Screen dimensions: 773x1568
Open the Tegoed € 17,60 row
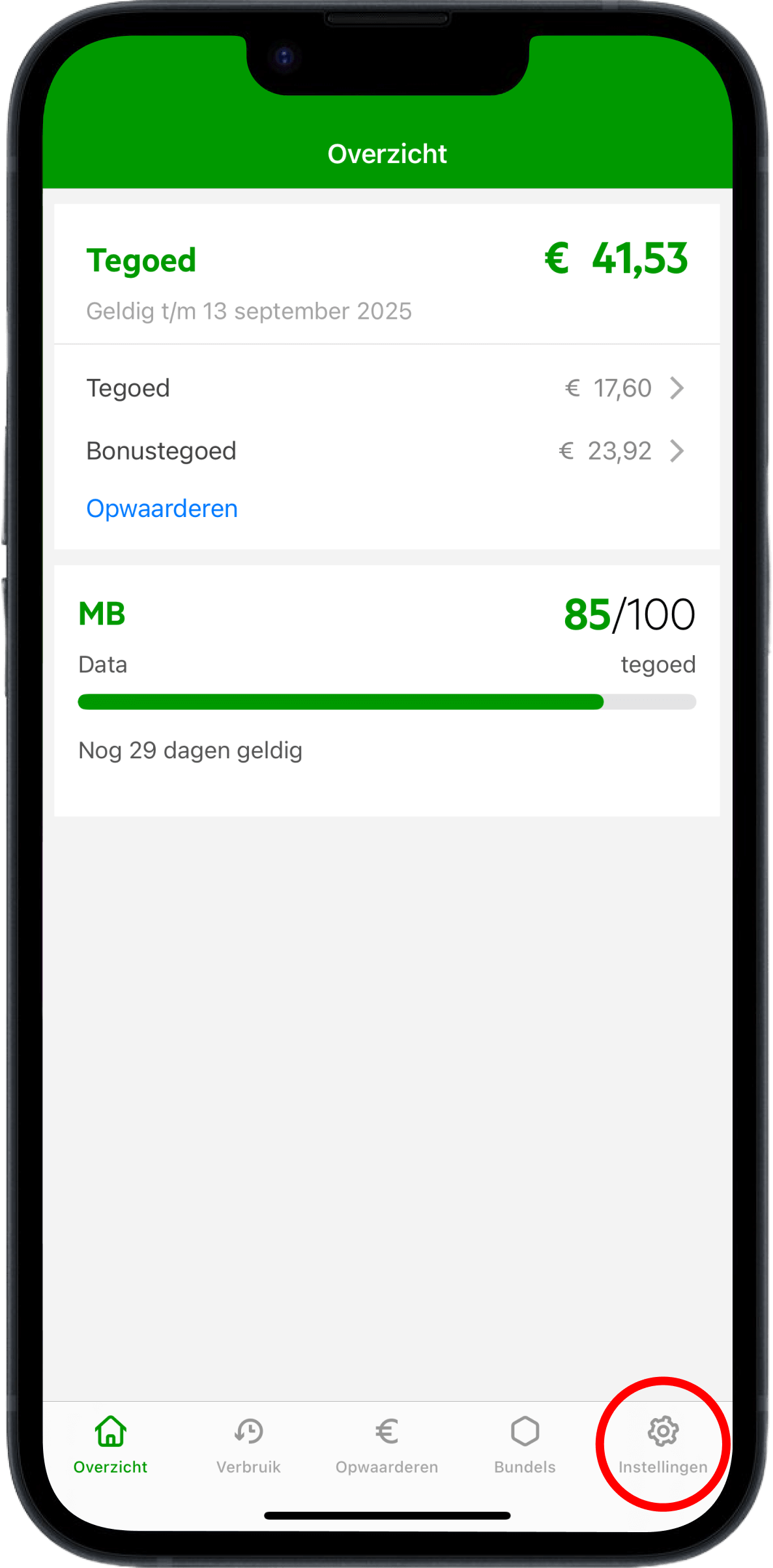click(x=386, y=389)
